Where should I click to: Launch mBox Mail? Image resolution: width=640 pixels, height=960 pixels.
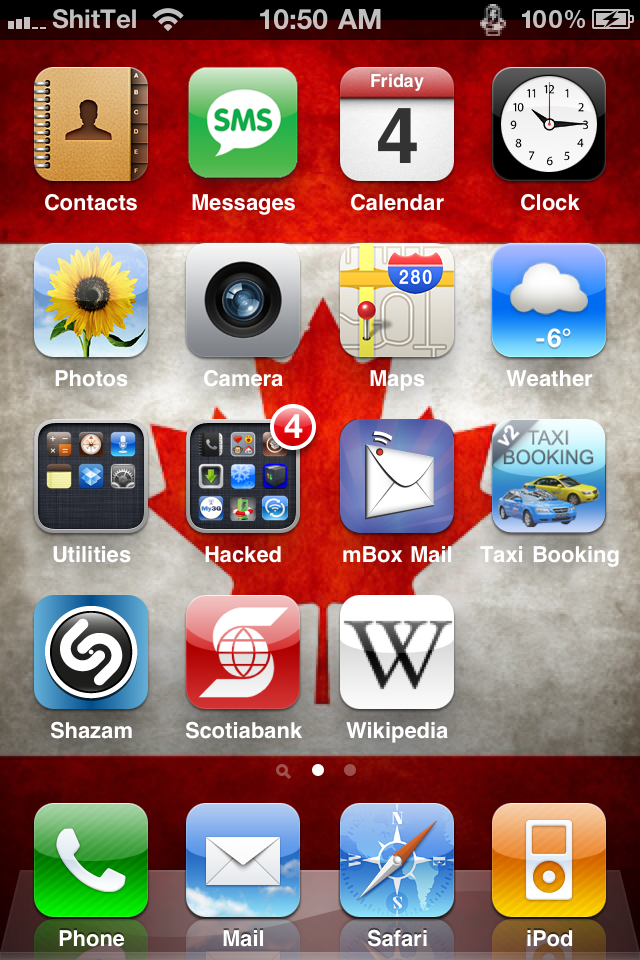click(397, 476)
